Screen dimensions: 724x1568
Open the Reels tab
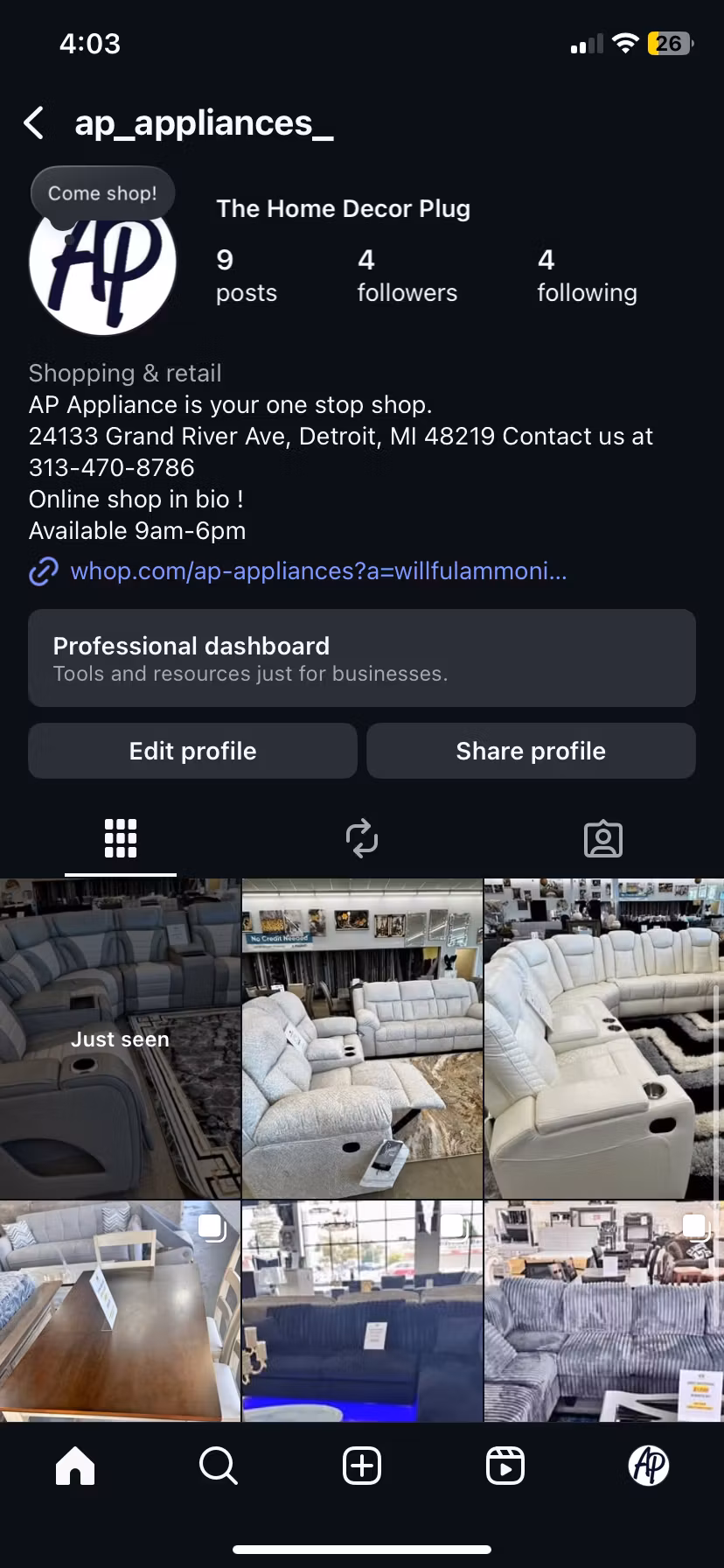click(x=505, y=1465)
